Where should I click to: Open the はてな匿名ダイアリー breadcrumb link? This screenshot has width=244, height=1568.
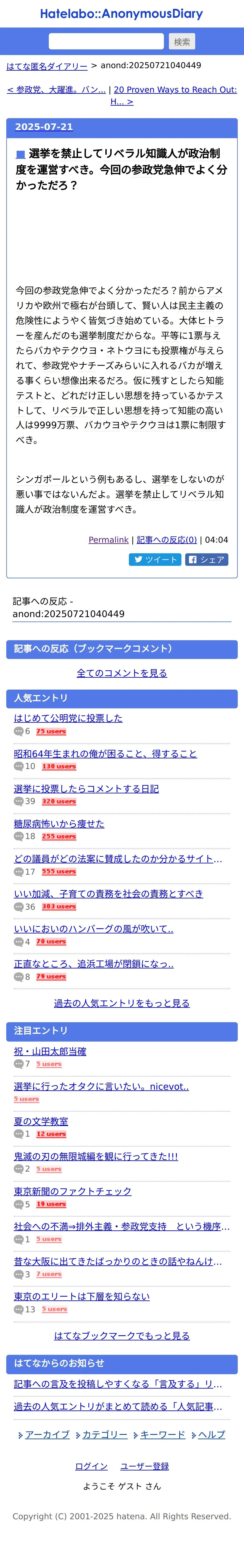pos(47,66)
